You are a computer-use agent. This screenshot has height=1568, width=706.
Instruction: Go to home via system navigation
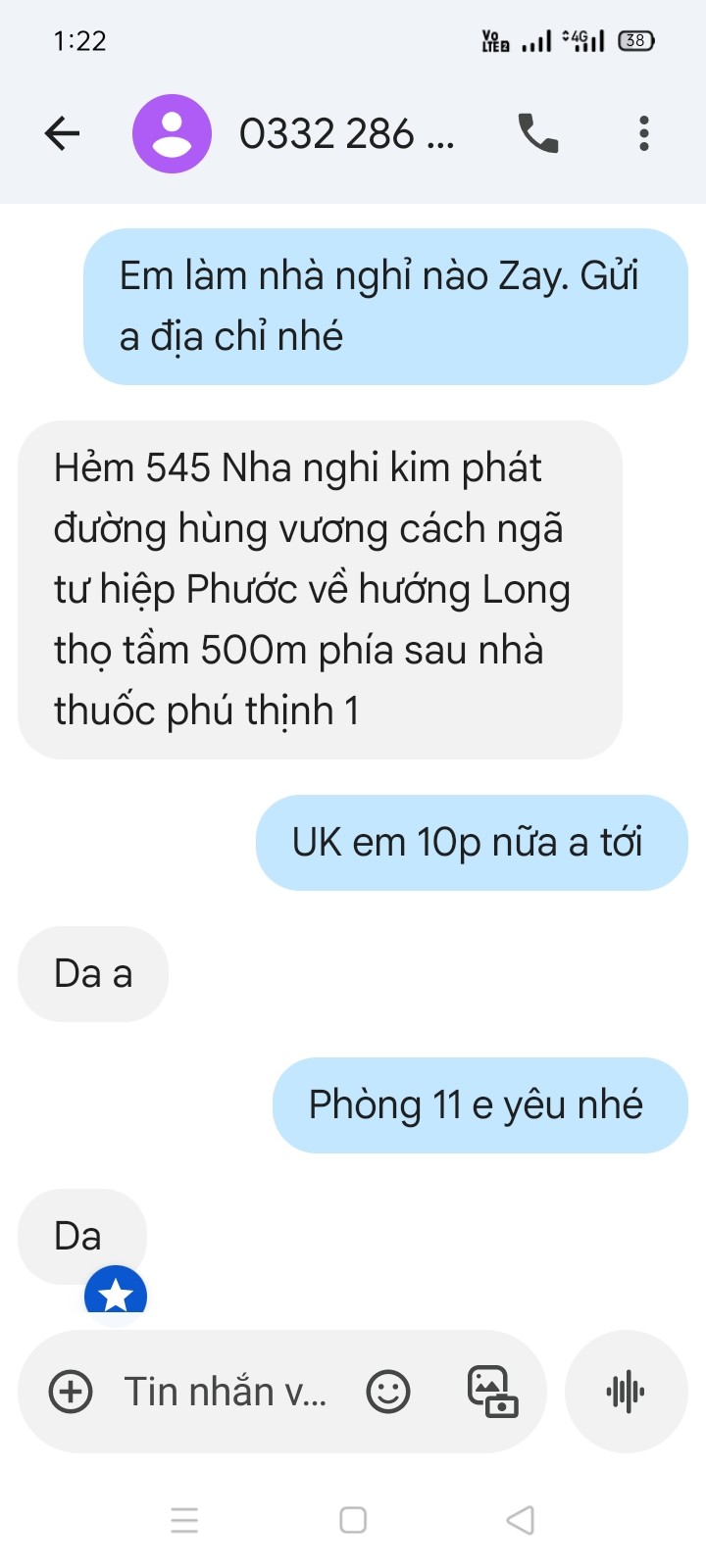click(353, 1520)
